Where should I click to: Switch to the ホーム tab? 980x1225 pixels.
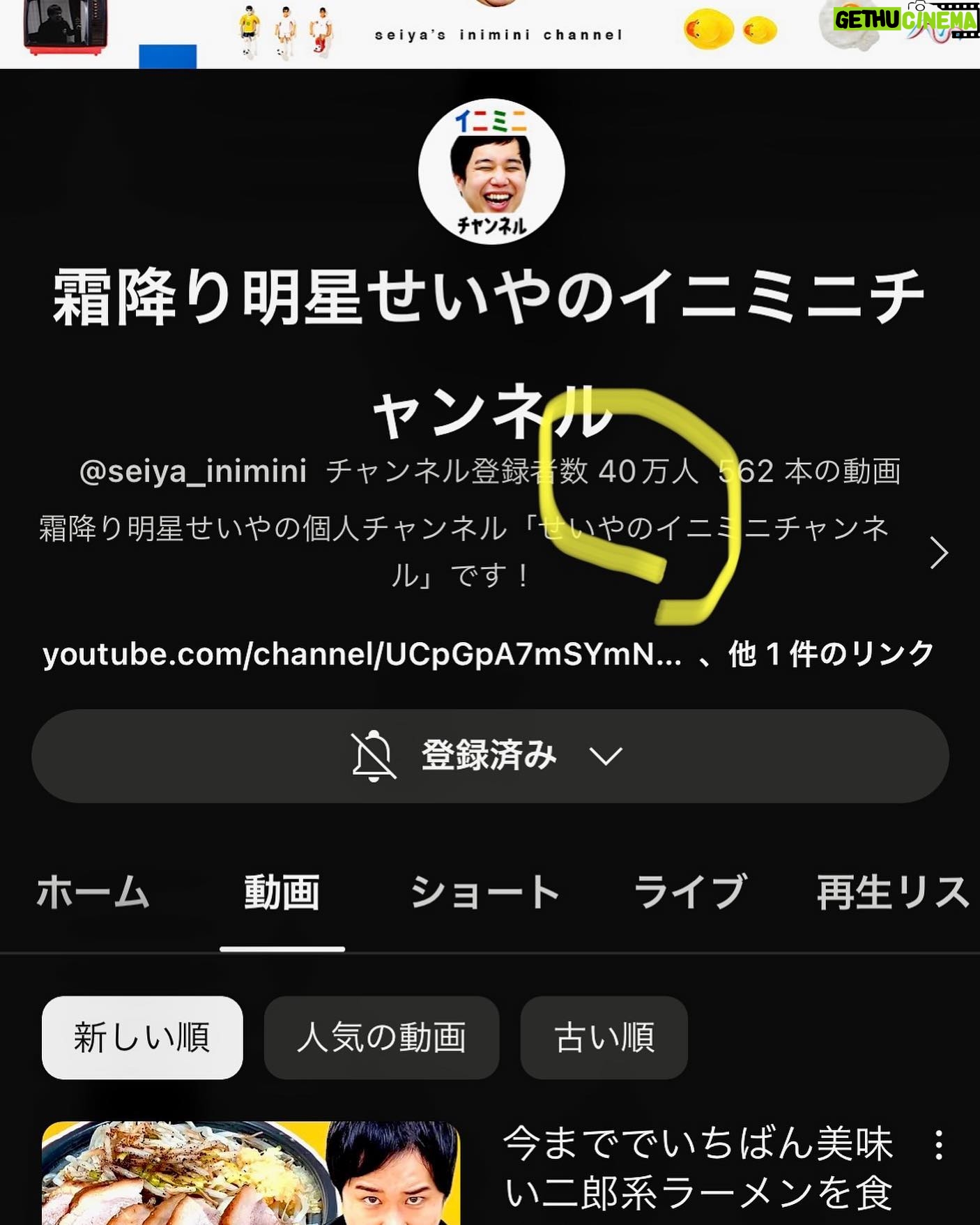pos(93,892)
